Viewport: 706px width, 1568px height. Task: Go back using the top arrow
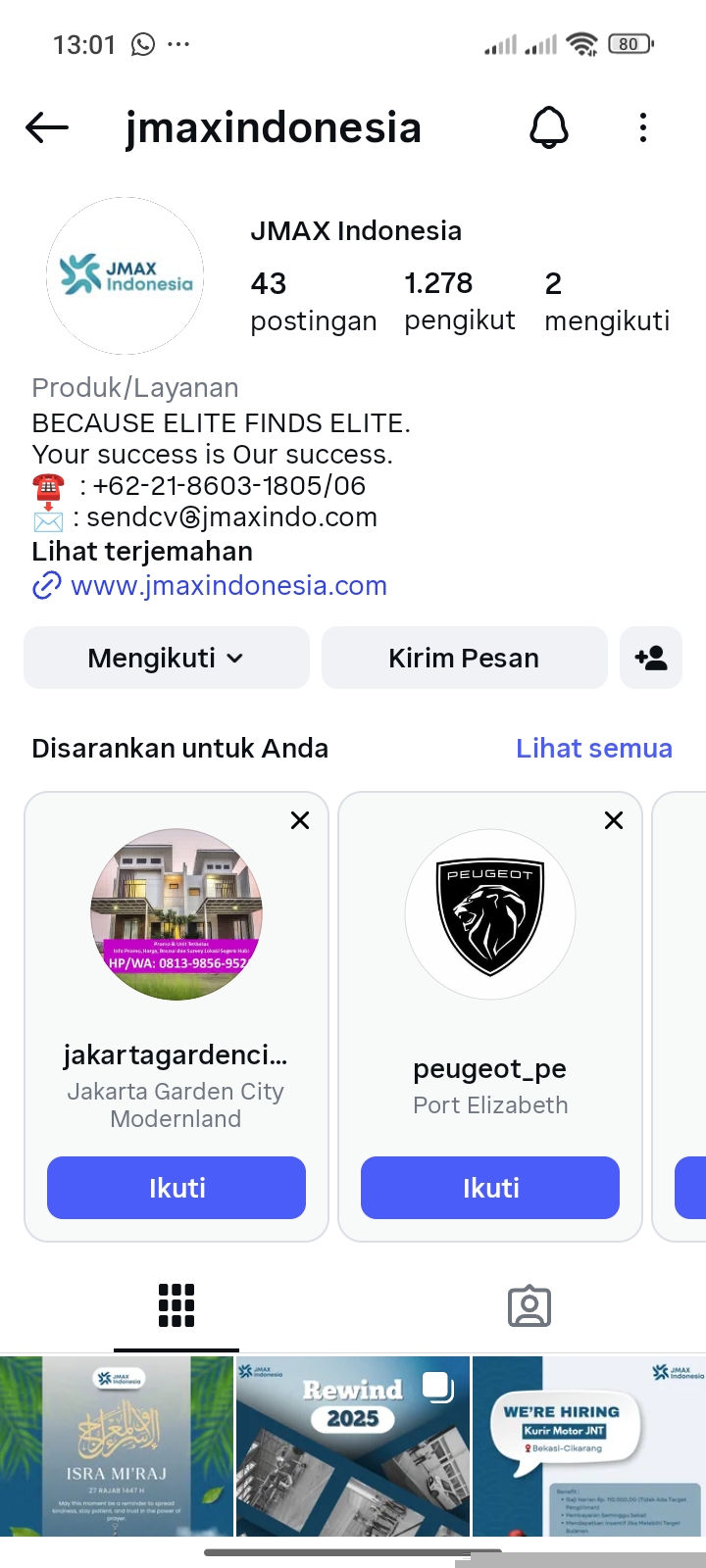click(x=47, y=127)
